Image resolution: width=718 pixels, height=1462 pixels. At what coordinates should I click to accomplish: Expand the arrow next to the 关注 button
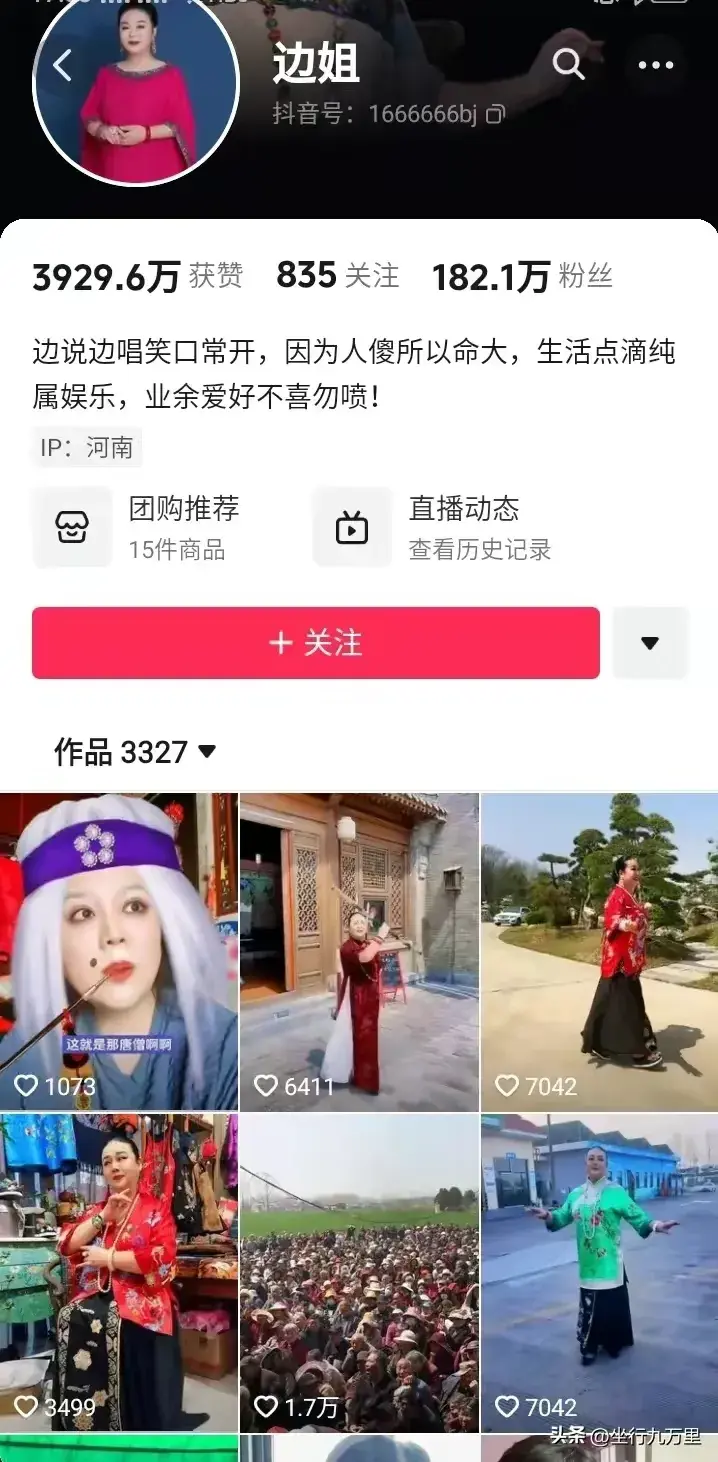click(x=650, y=643)
